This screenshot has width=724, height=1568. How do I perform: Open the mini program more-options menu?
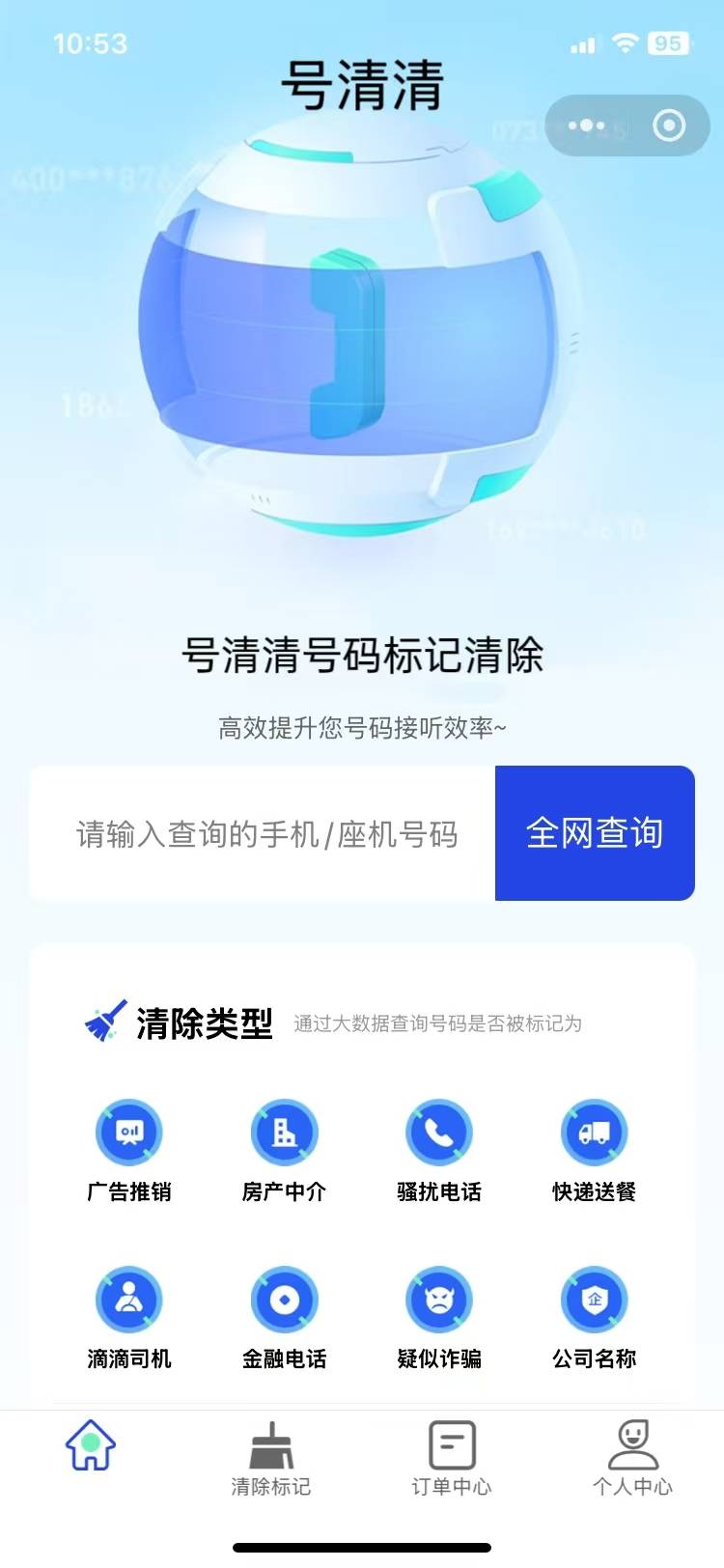[x=587, y=126]
